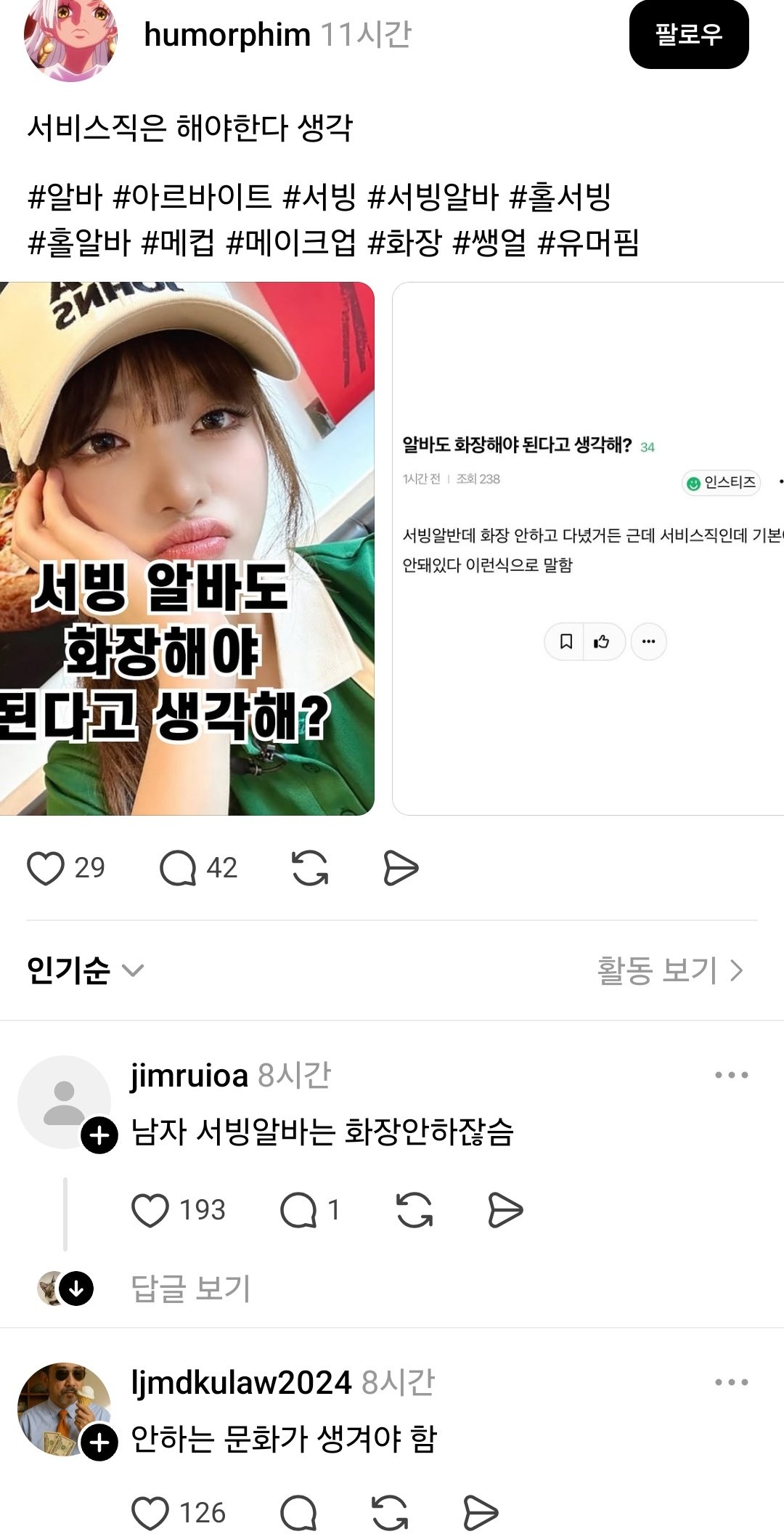The width and height of the screenshot is (784, 1534).
Task: Reply to jimruioa's comment
Action: 298,1210
